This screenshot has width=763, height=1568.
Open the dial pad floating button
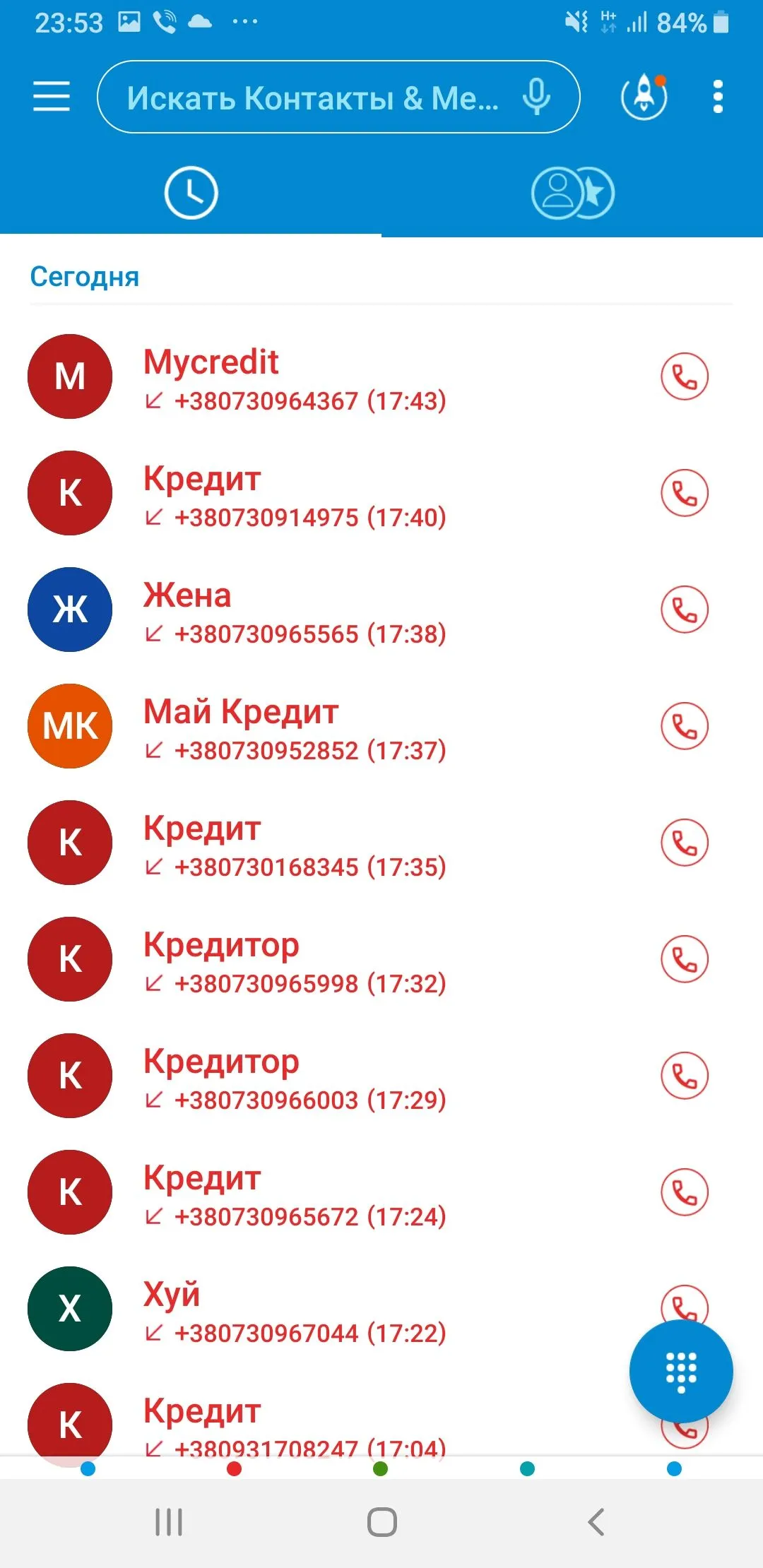point(681,1372)
